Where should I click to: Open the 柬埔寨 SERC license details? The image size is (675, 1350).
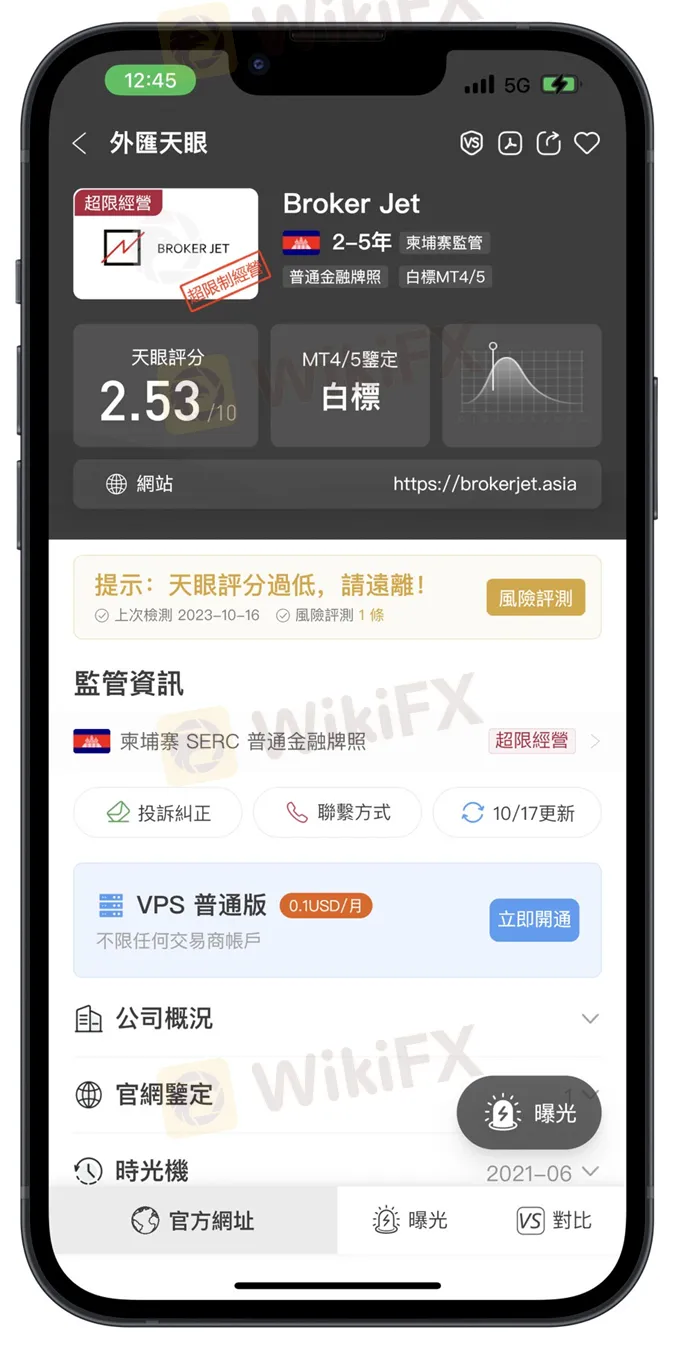(x=337, y=741)
